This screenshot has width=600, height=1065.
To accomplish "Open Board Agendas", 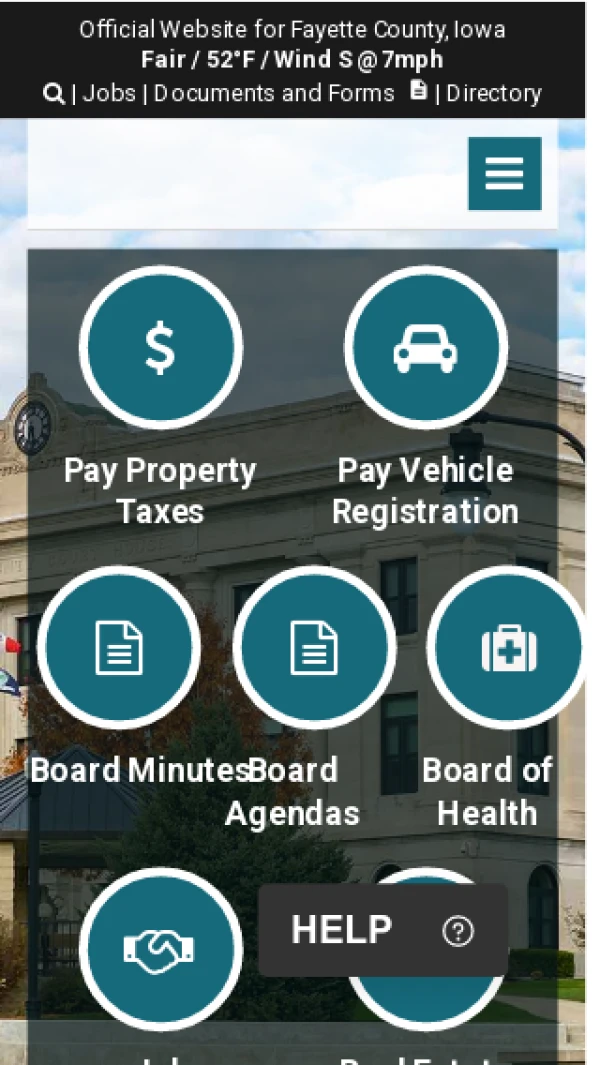I will pyautogui.click(x=313, y=647).
